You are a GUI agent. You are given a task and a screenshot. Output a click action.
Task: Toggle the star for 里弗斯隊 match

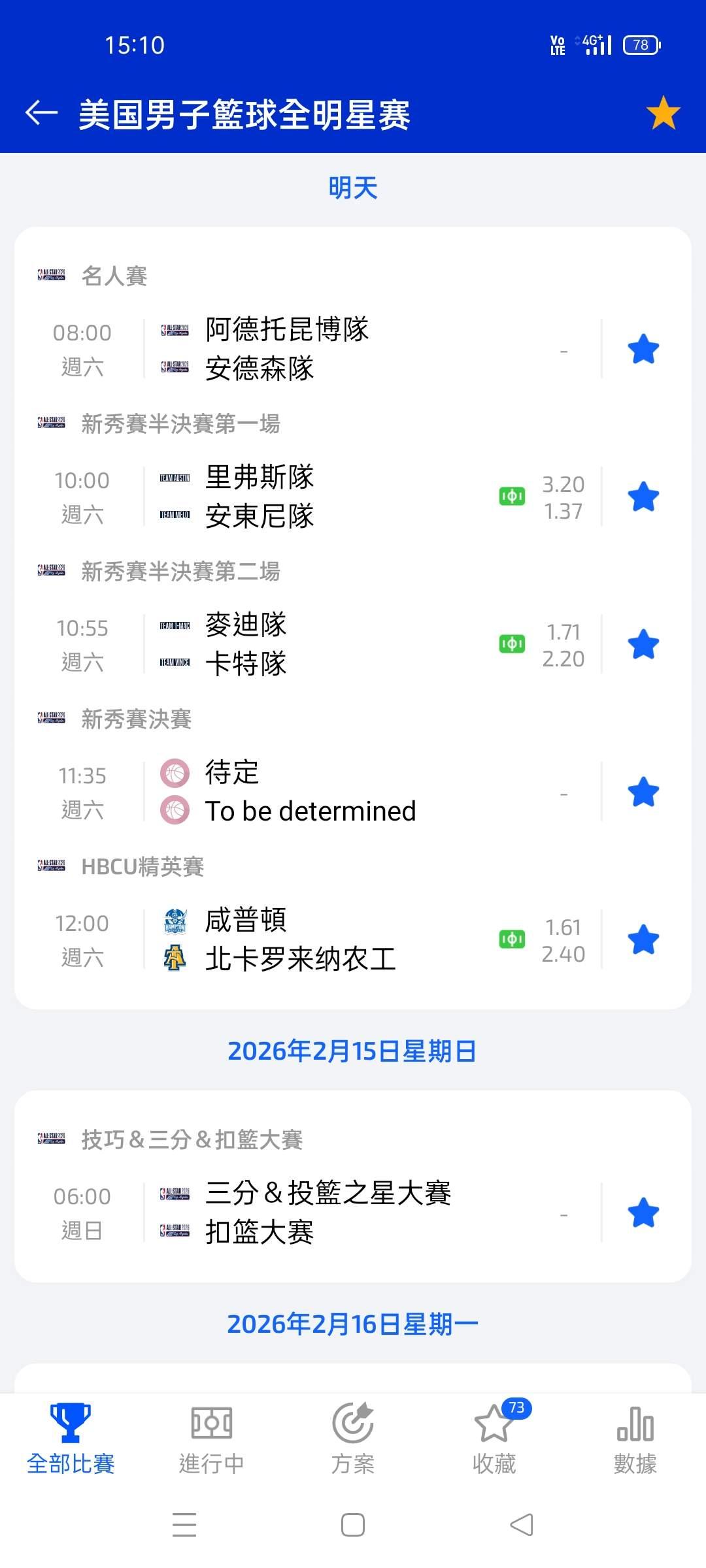tap(643, 497)
